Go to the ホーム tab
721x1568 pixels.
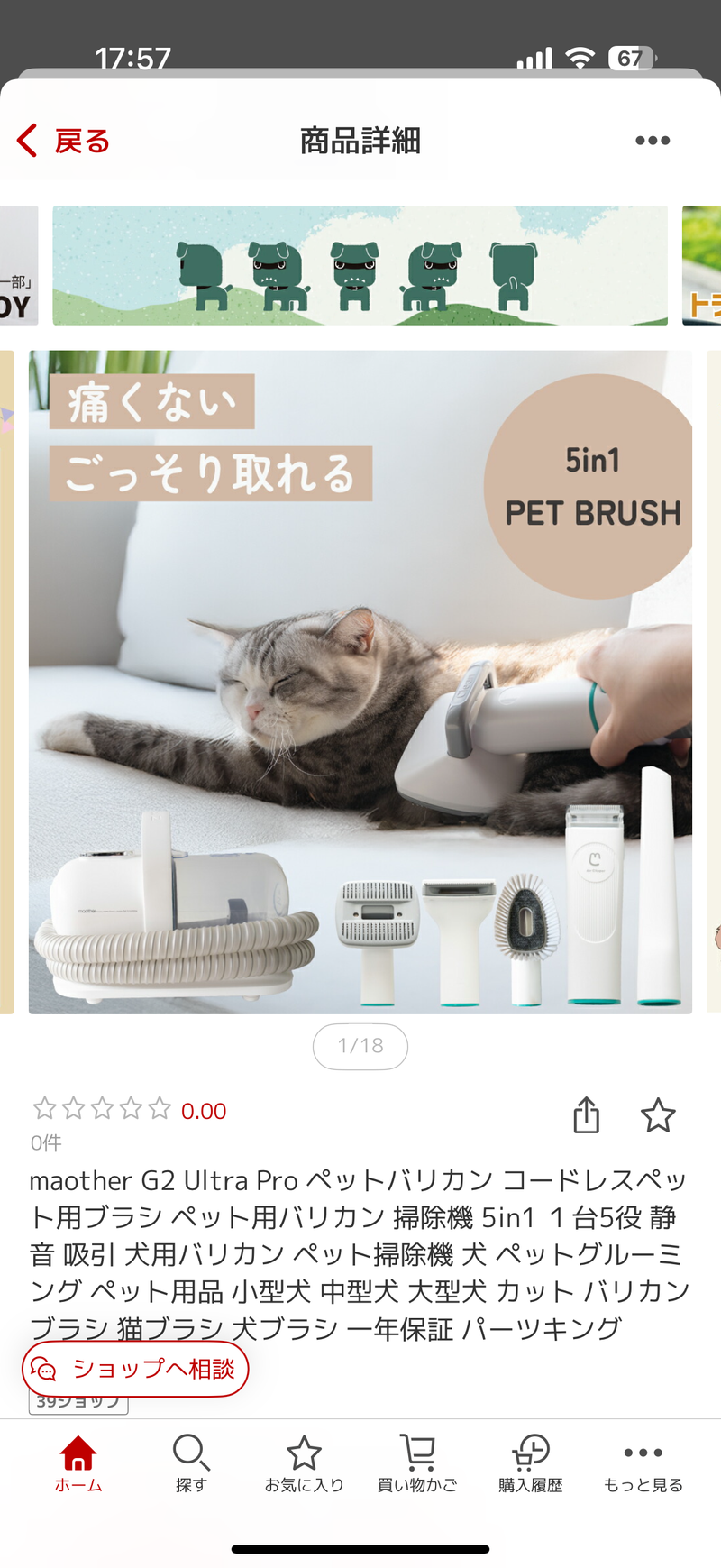[78, 1463]
